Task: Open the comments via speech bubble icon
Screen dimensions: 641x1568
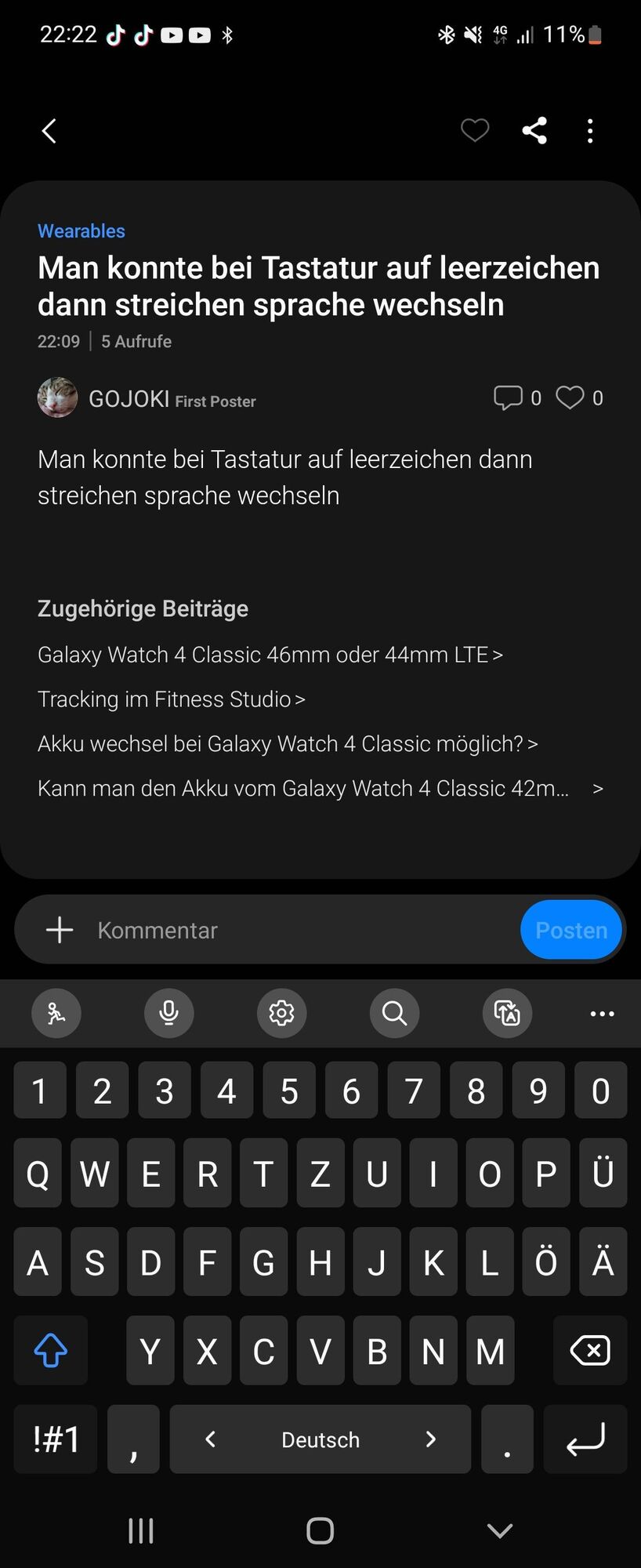Action: click(x=509, y=397)
